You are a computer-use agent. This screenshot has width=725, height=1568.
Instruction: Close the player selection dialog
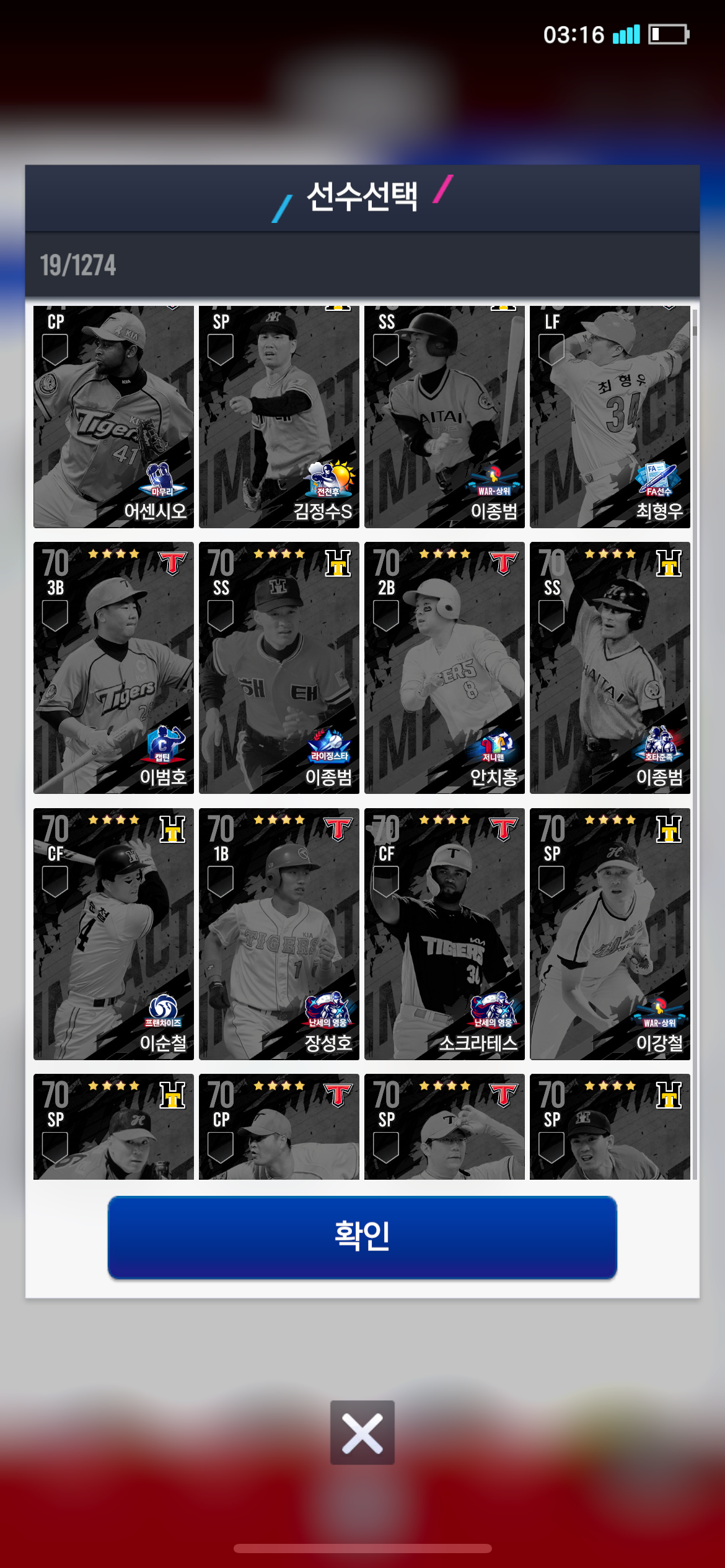tap(362, 1432)
